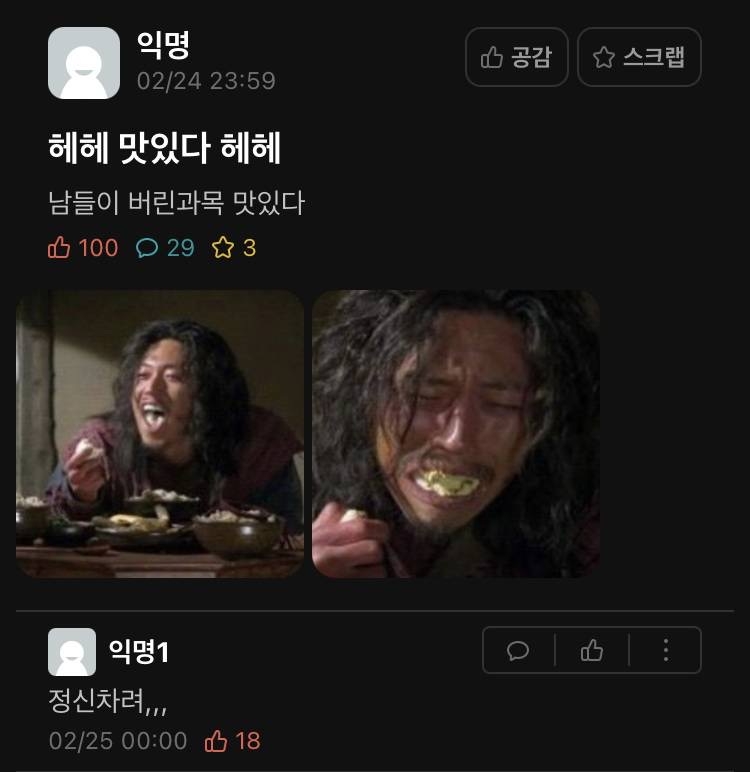Scrap this post with 스크랩 button
The width and height of the screenshot is (750, 772).
point(639,57)
